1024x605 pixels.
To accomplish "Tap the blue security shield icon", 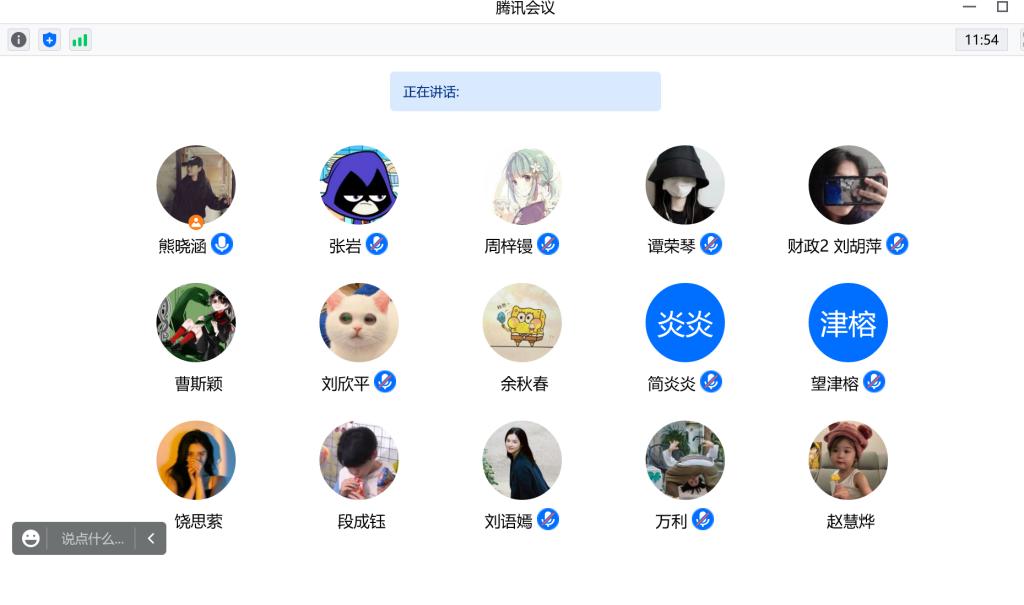I will (49, 40).
